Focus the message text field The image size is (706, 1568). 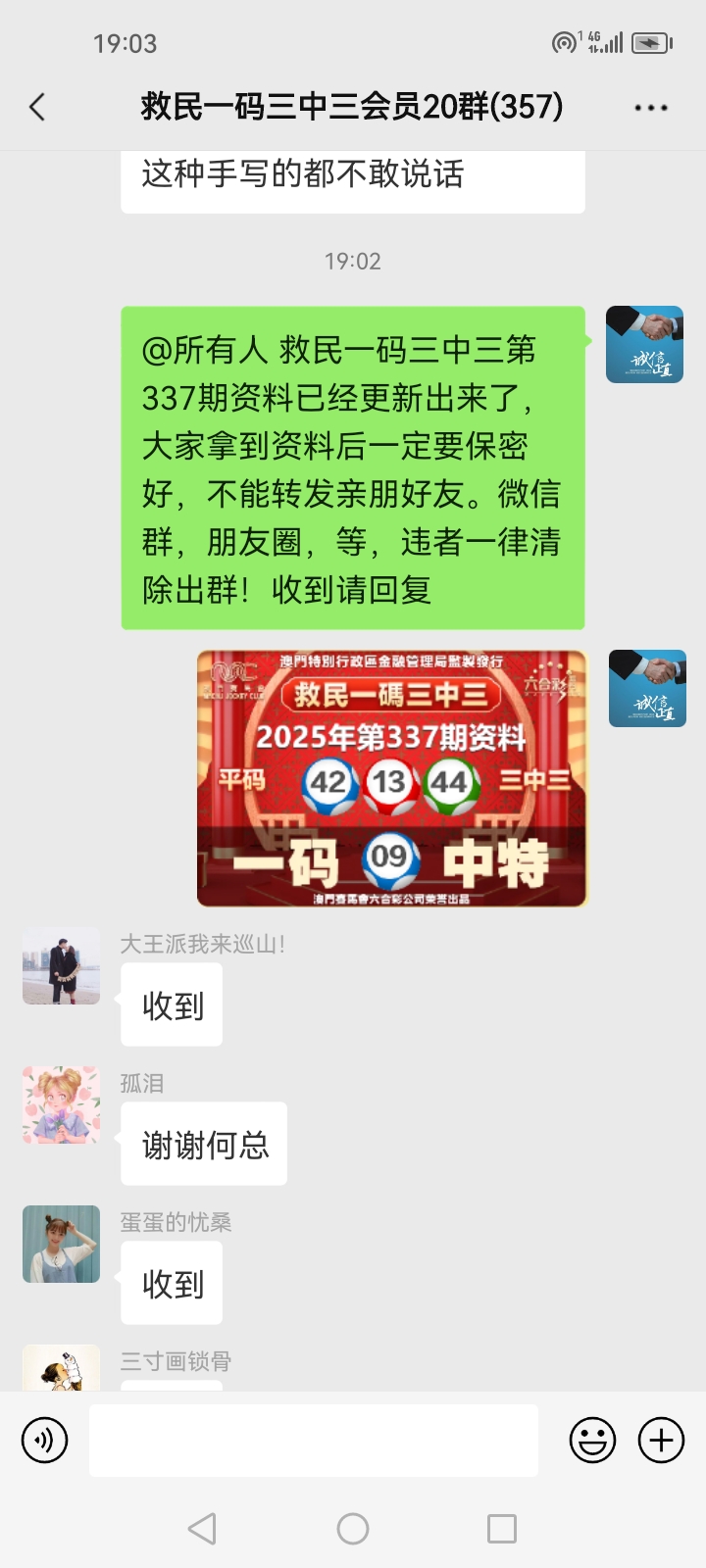pos(314,1441)
